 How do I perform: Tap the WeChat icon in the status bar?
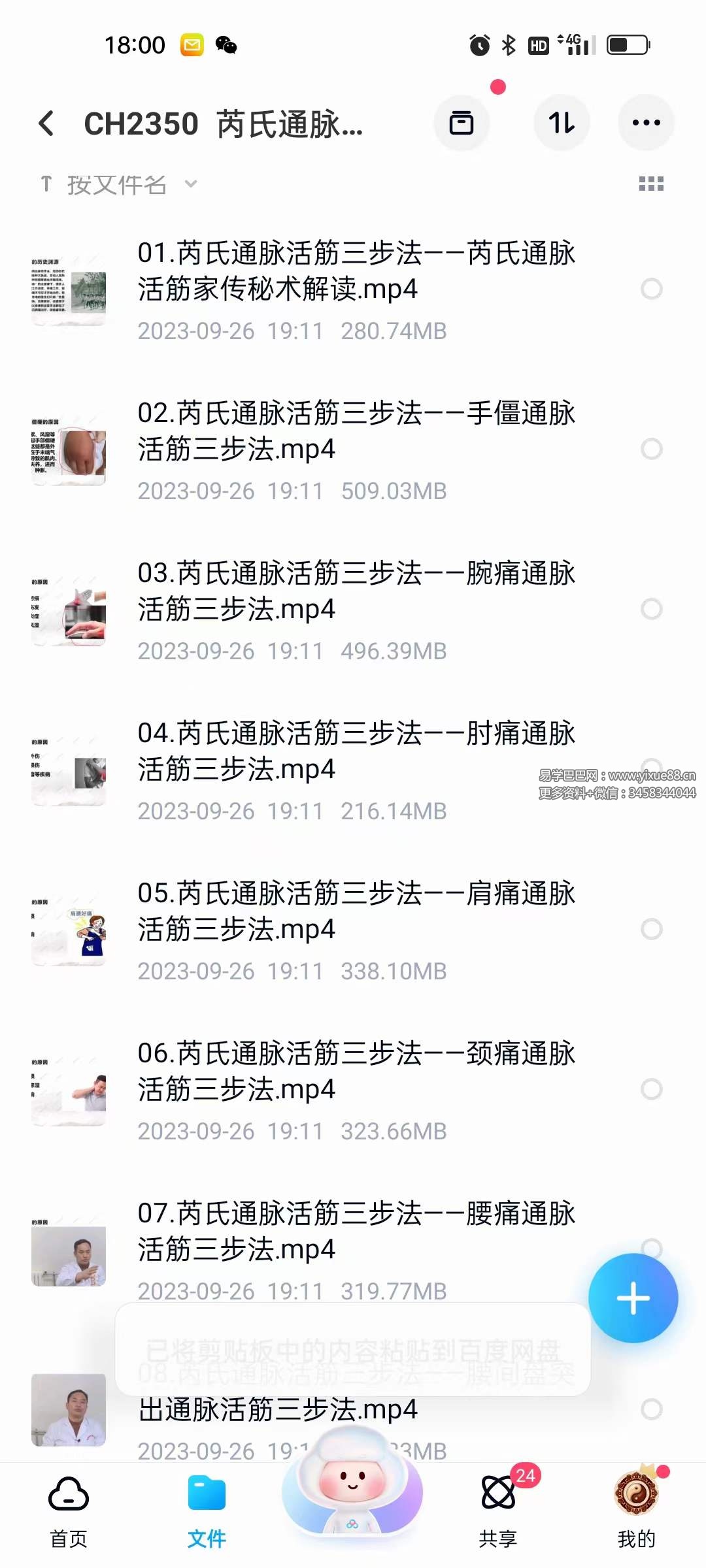point(226,45)
